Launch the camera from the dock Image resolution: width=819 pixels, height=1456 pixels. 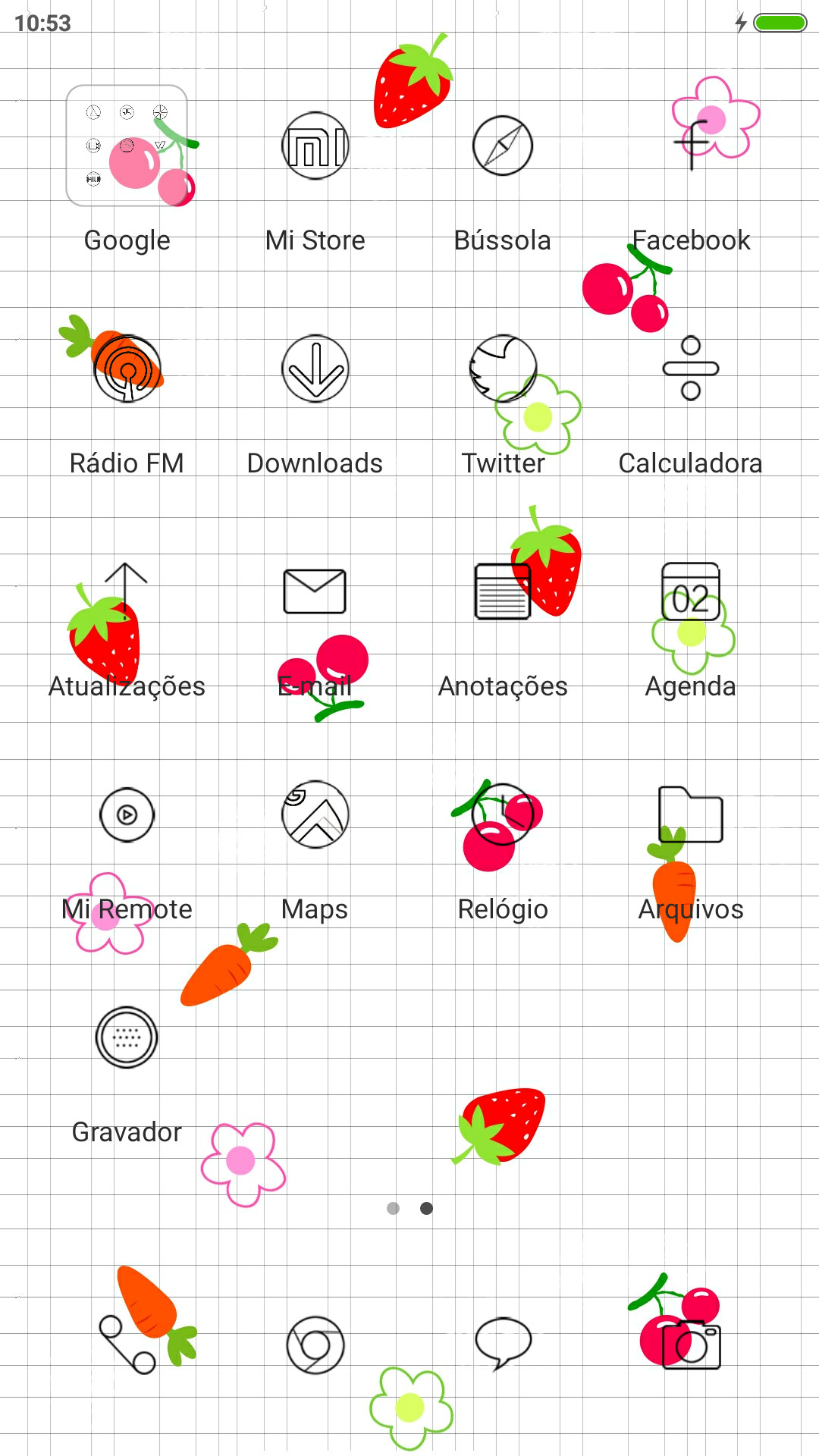coord(692,1344)
